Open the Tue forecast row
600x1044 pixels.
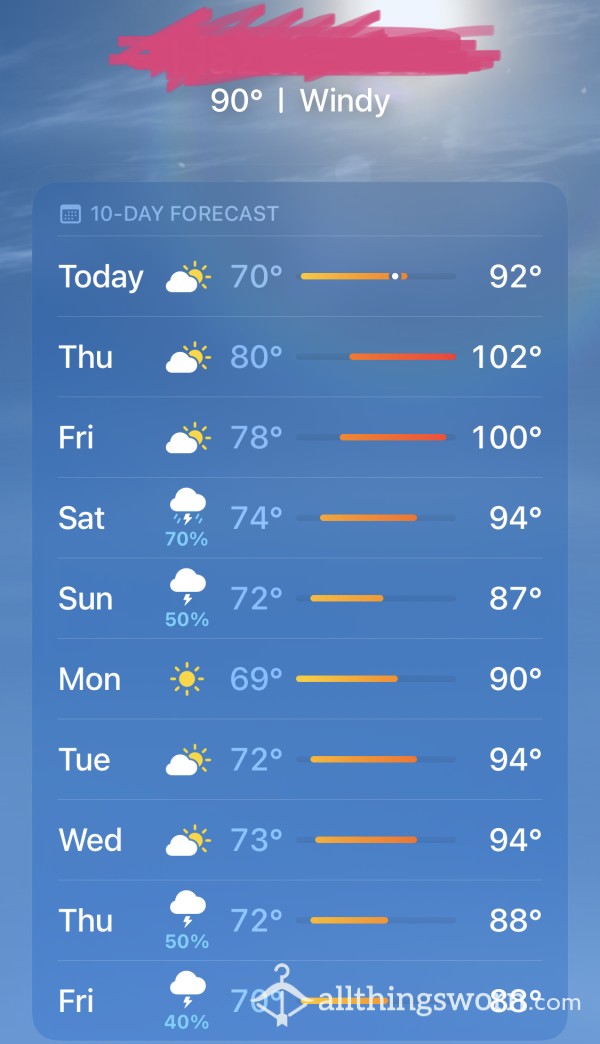click(300, 760)
